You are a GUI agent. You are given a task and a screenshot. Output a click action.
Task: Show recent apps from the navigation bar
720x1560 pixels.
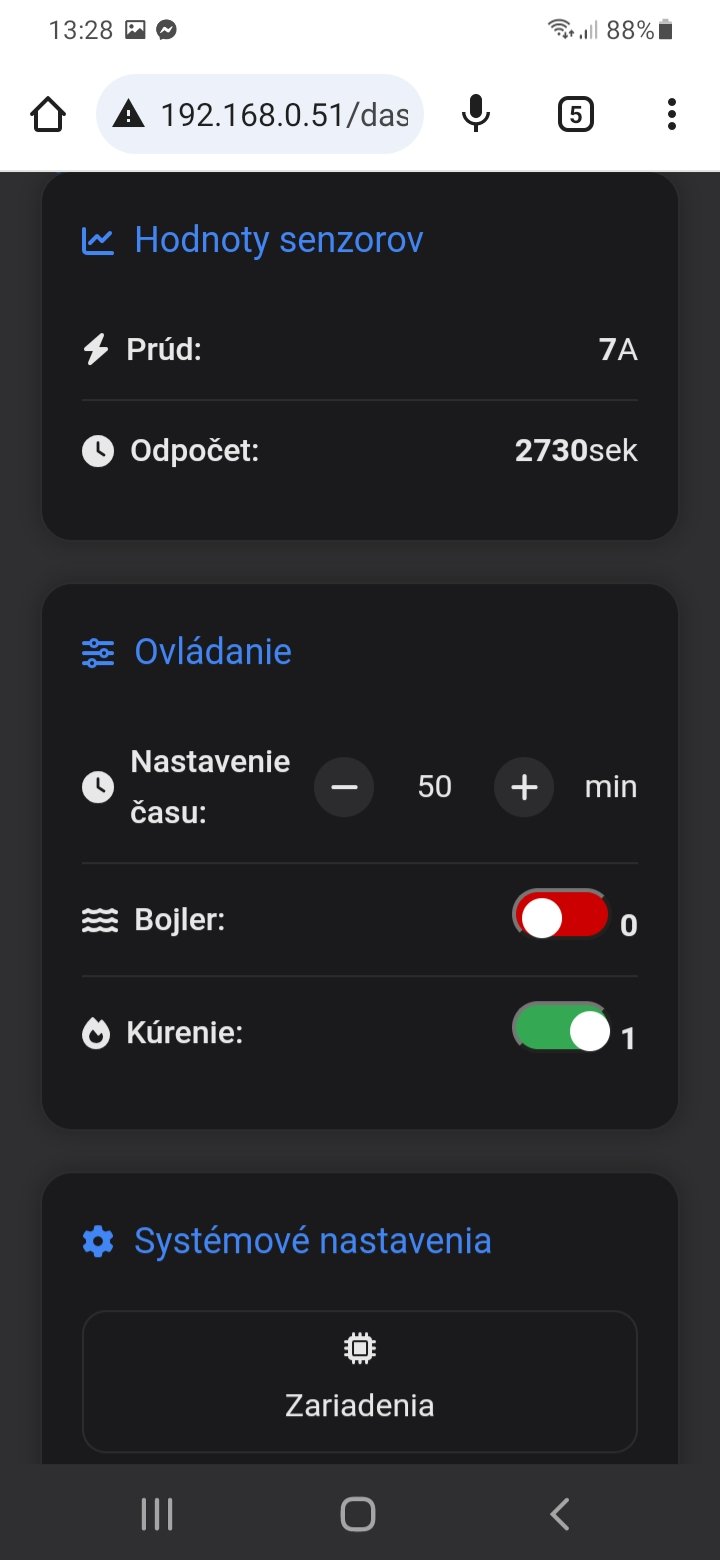(157, 1514)
